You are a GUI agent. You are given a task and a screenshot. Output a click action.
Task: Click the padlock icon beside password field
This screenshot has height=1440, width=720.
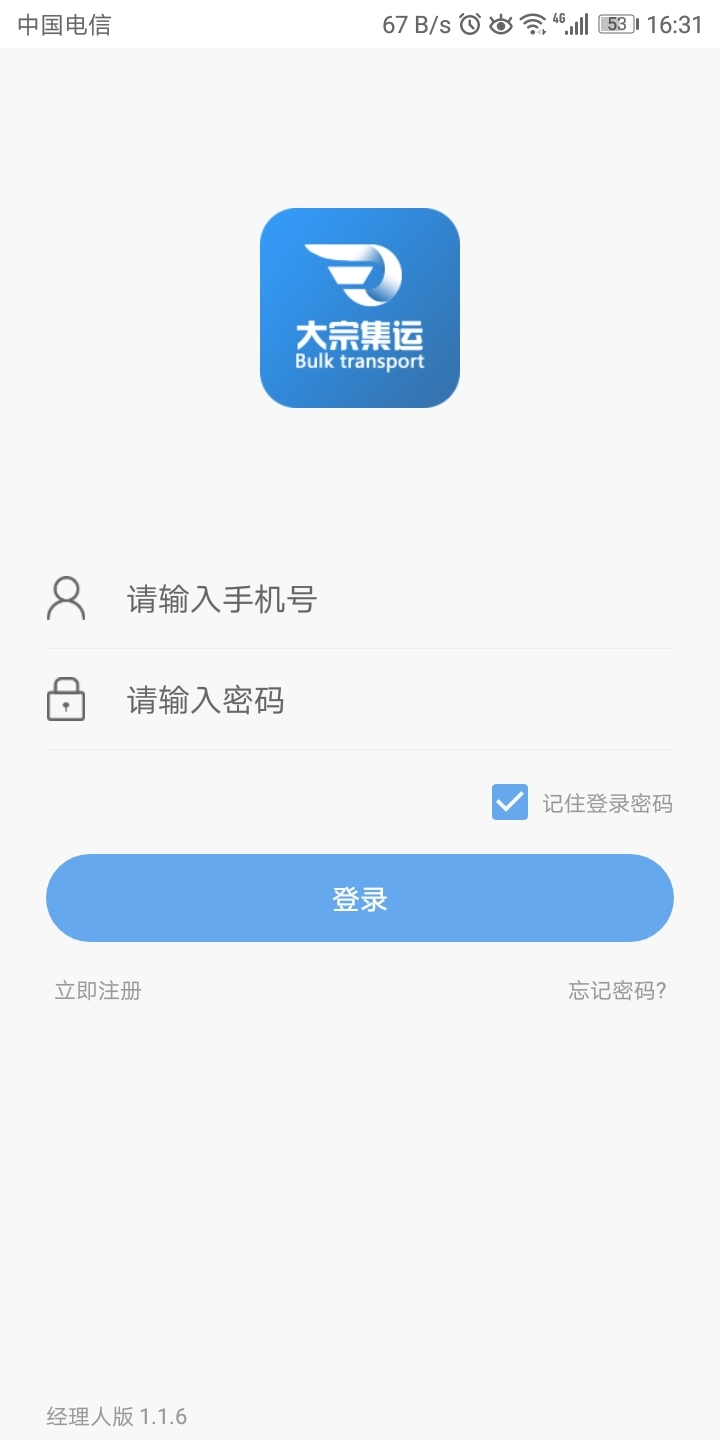(x=66, y=700)
